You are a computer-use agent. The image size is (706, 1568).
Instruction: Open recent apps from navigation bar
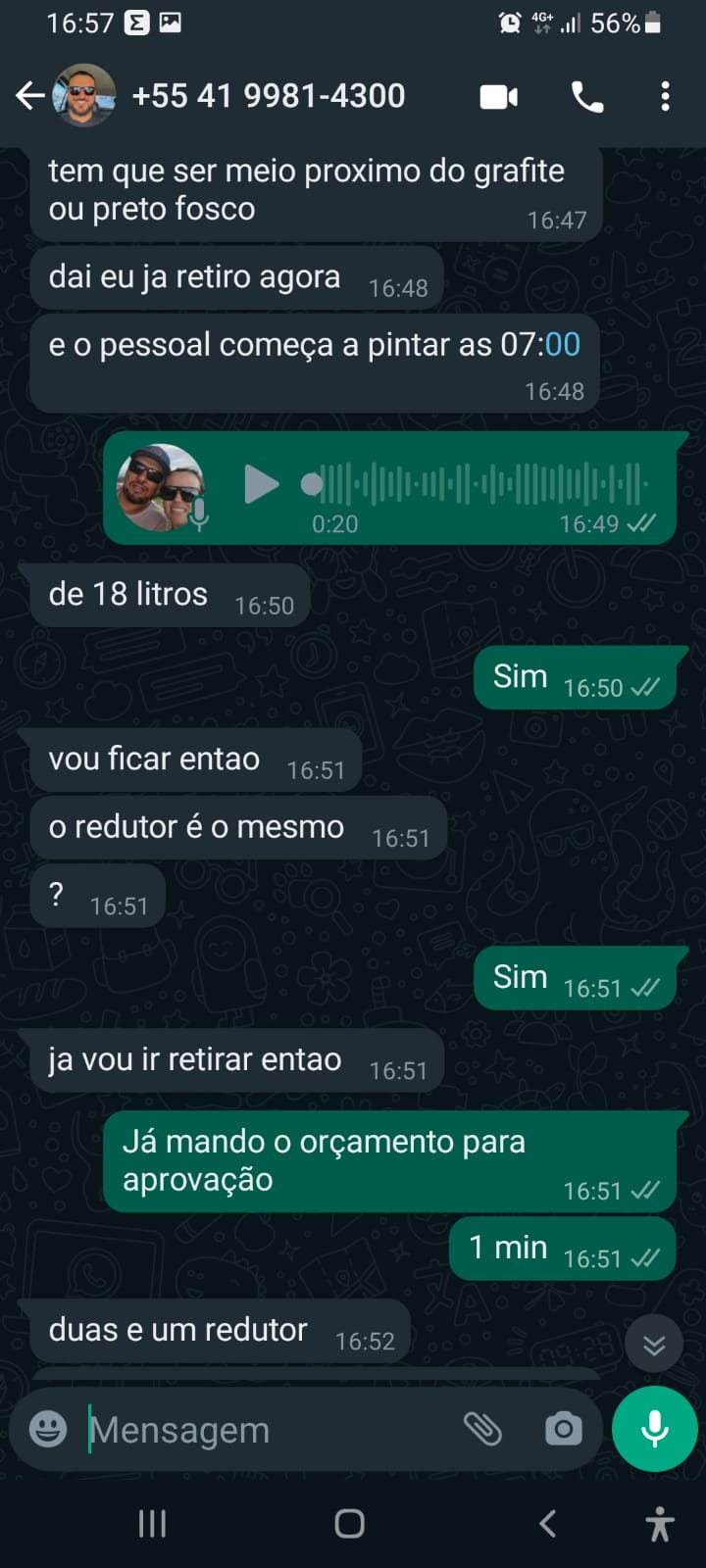[x=152, y=1523]
